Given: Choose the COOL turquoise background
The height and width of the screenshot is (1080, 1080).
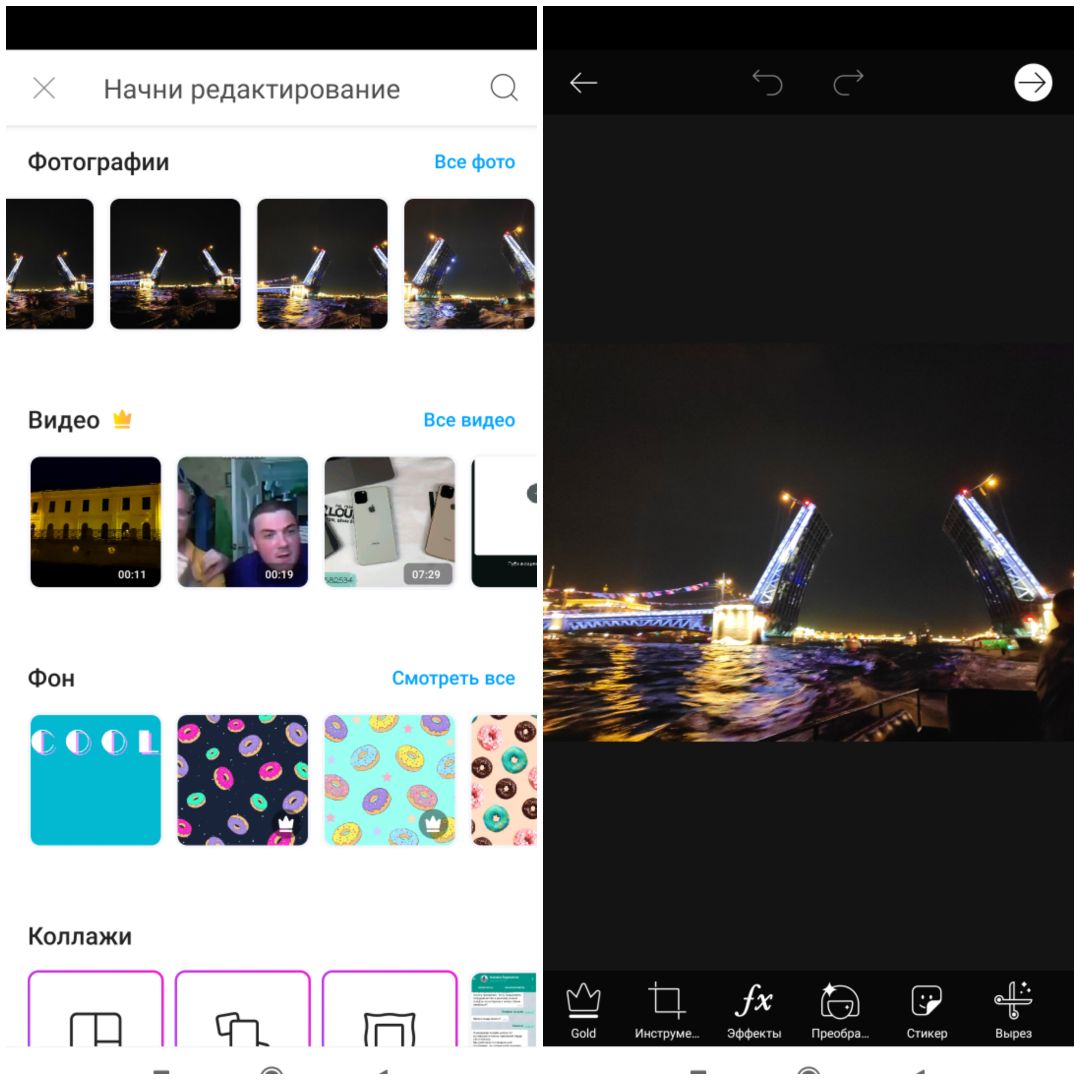Looking at the screenshot, I should coord(96,779).
